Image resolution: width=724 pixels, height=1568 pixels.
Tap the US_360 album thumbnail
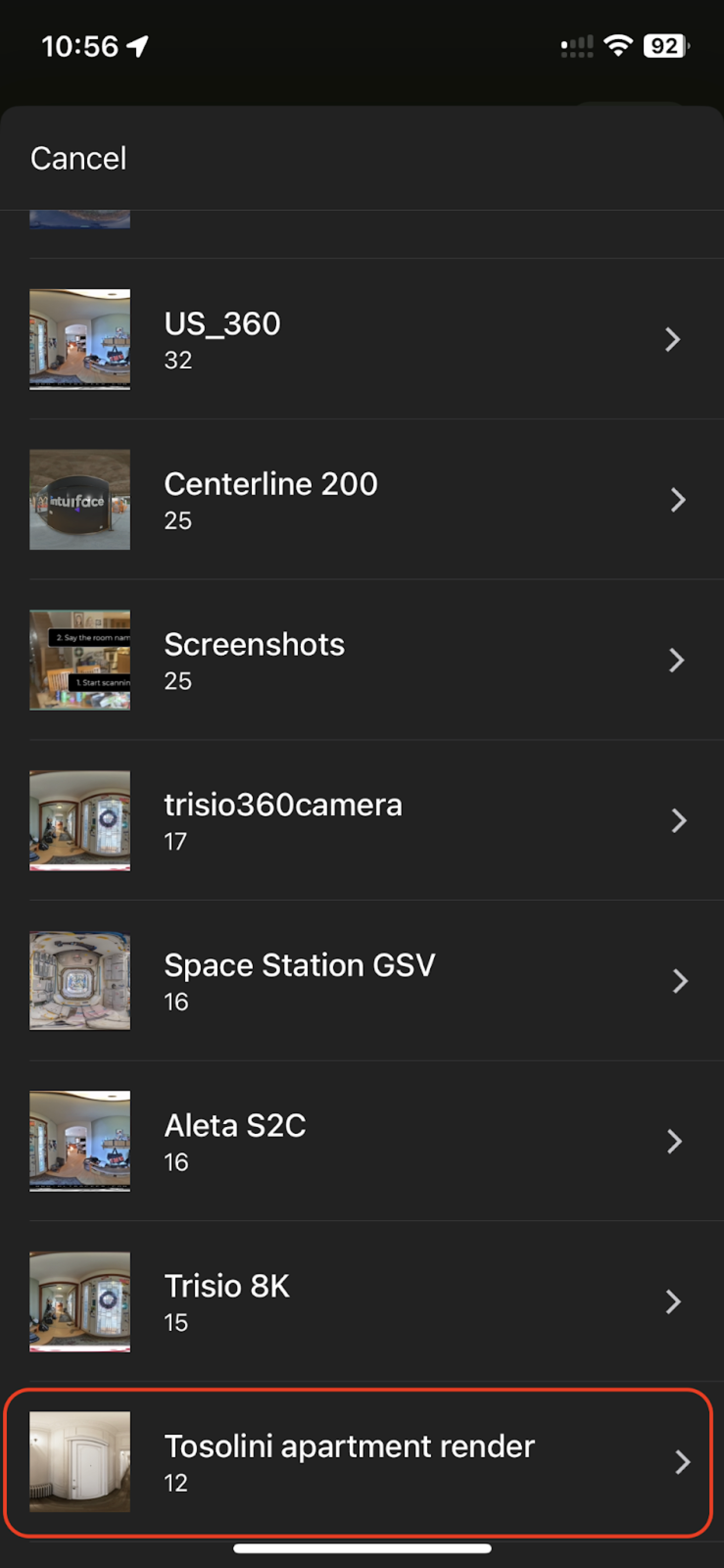pos(79,339)
